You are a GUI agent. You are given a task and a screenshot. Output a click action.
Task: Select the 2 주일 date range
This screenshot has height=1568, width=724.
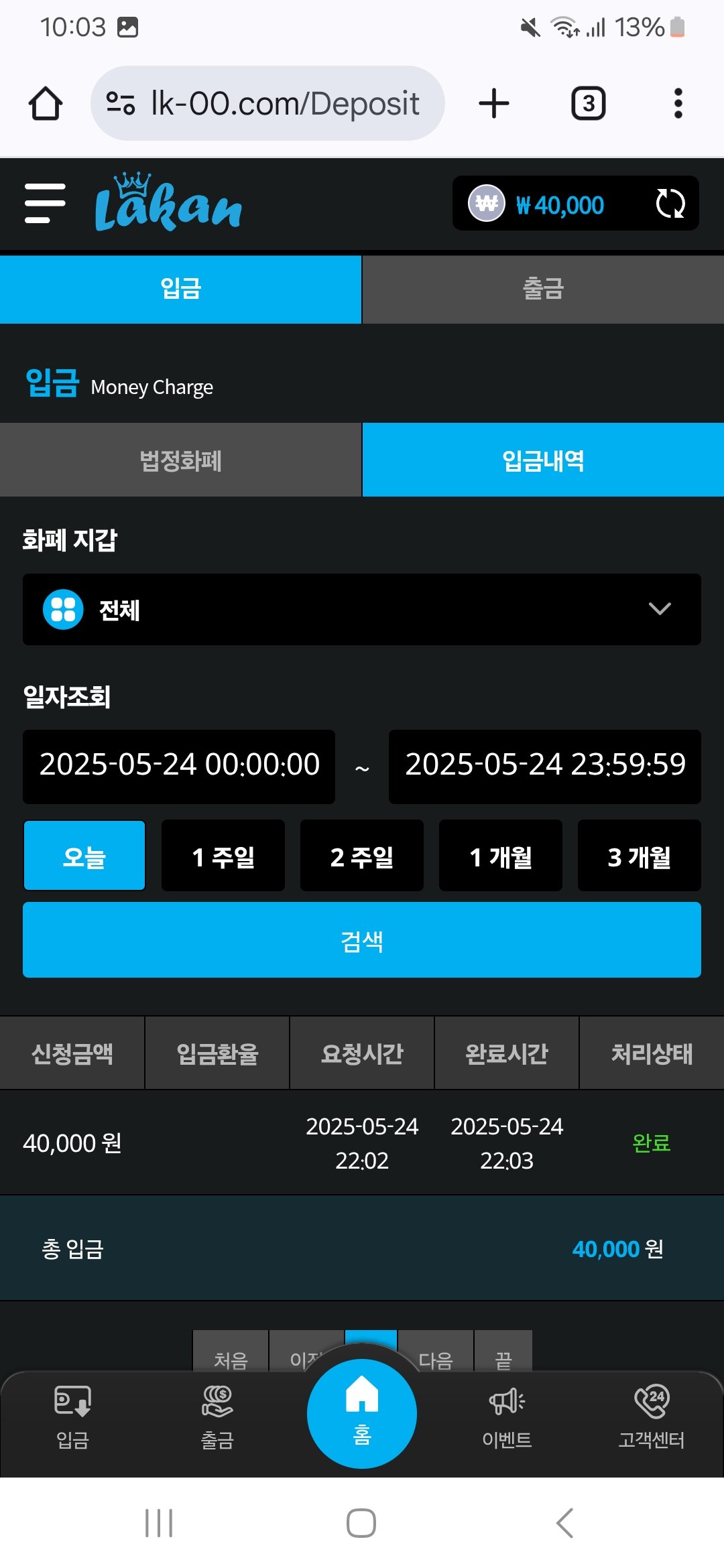coord(362,856)
